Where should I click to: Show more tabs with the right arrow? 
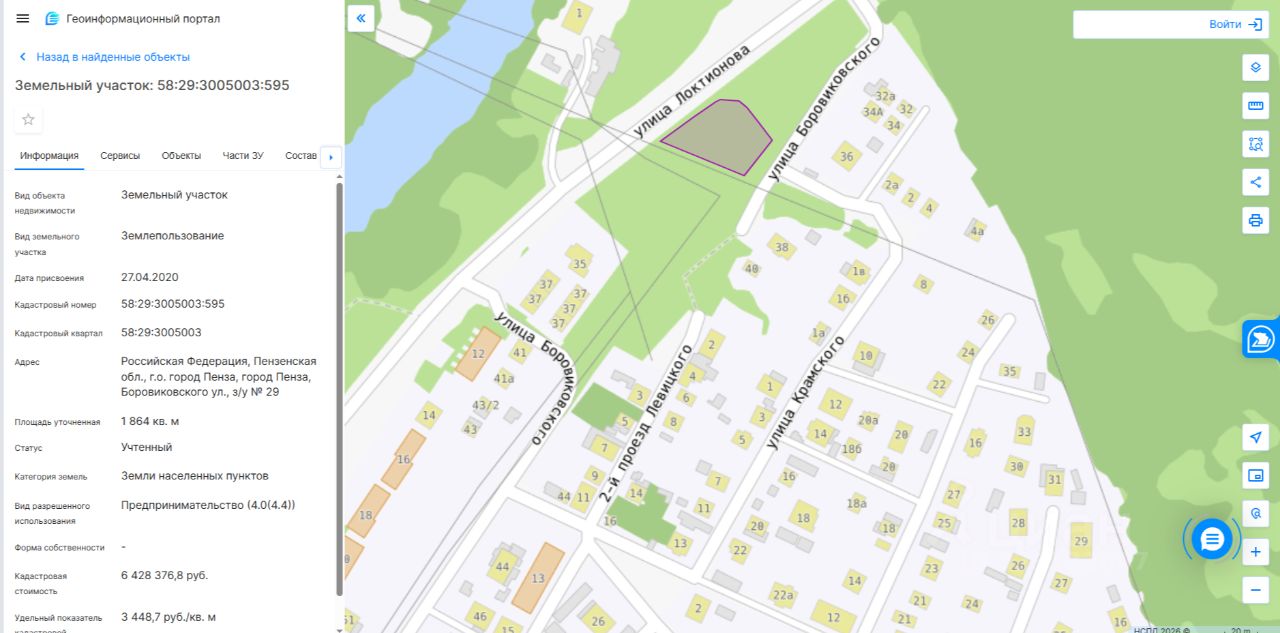[x=330, y=157]
